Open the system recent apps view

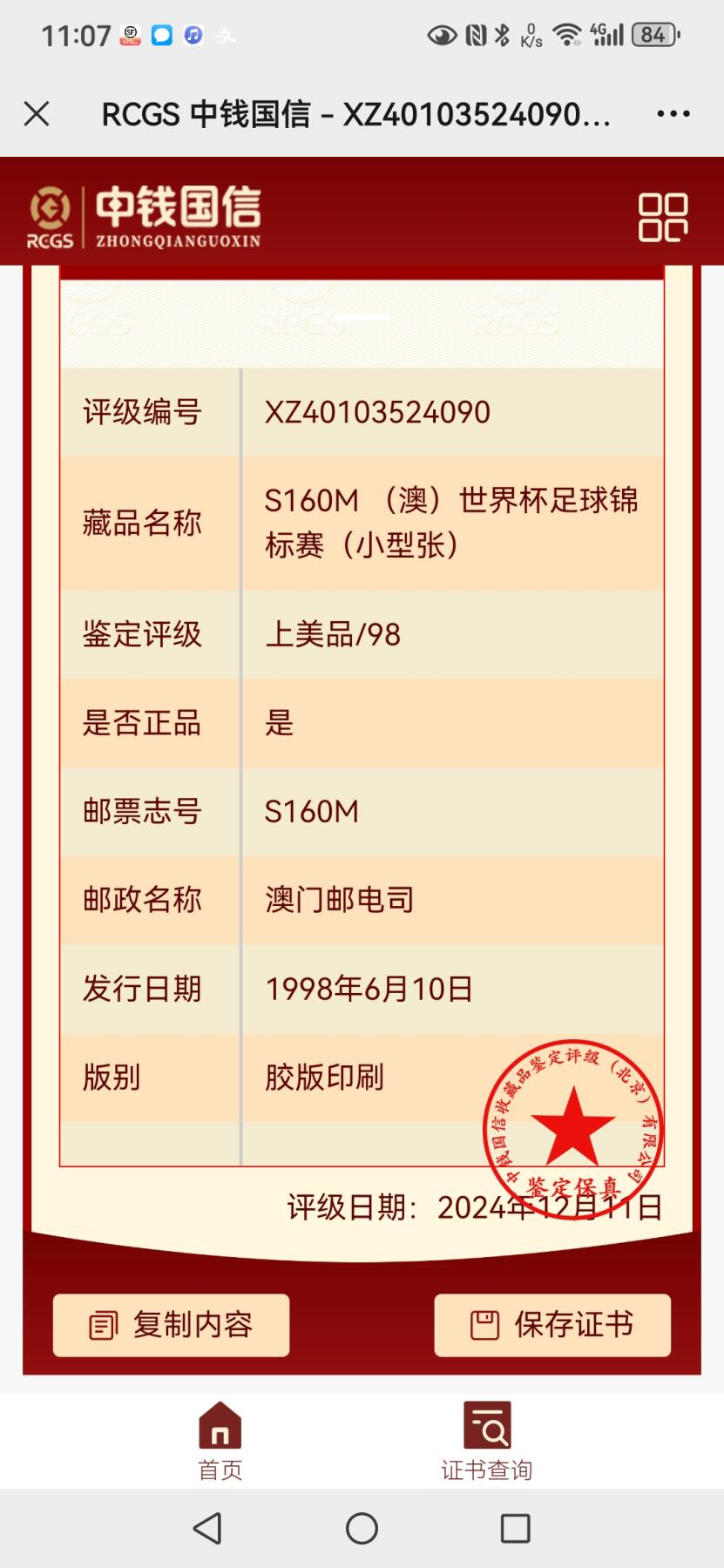515,1528
